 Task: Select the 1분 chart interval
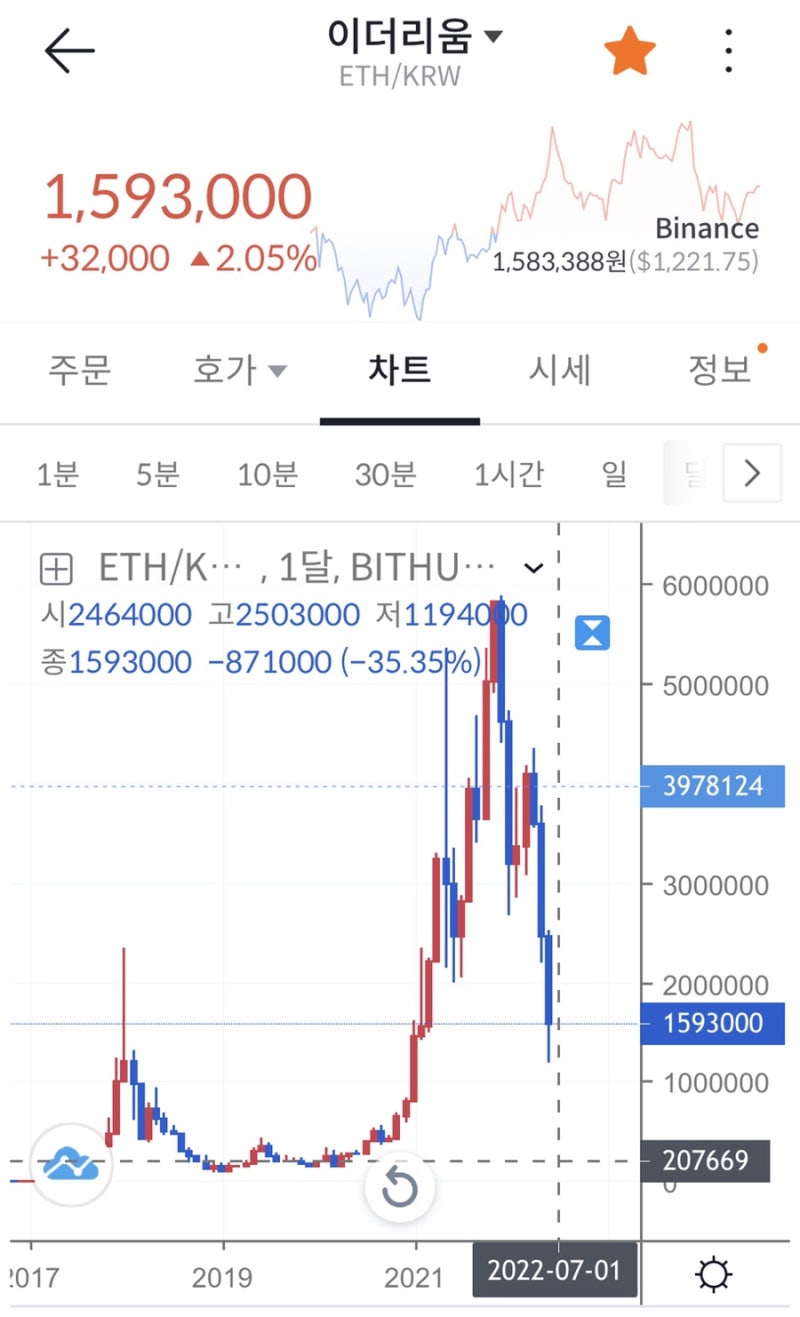pos(57,474)
